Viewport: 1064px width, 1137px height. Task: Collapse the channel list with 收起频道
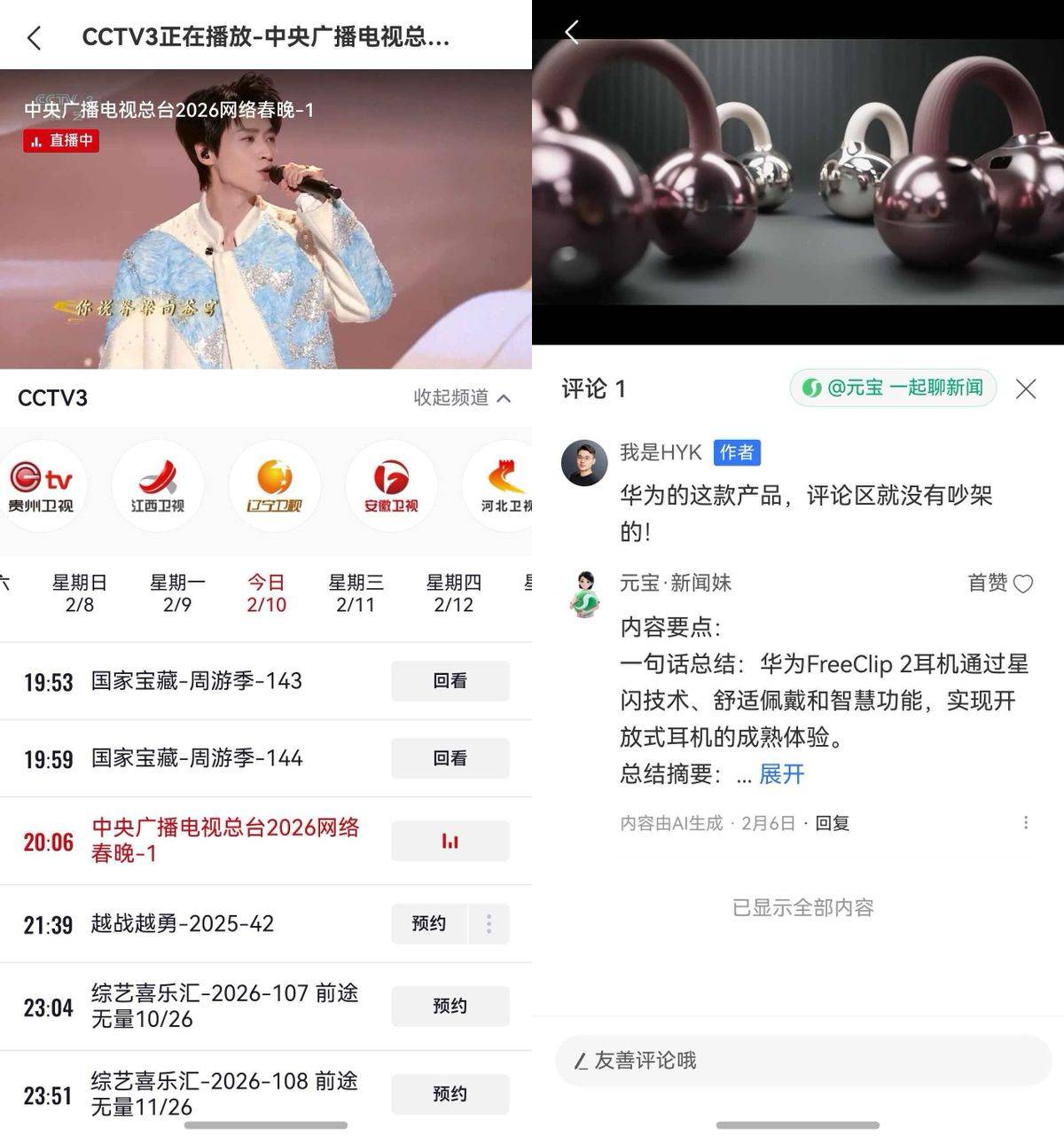click(x=462, y=397)
